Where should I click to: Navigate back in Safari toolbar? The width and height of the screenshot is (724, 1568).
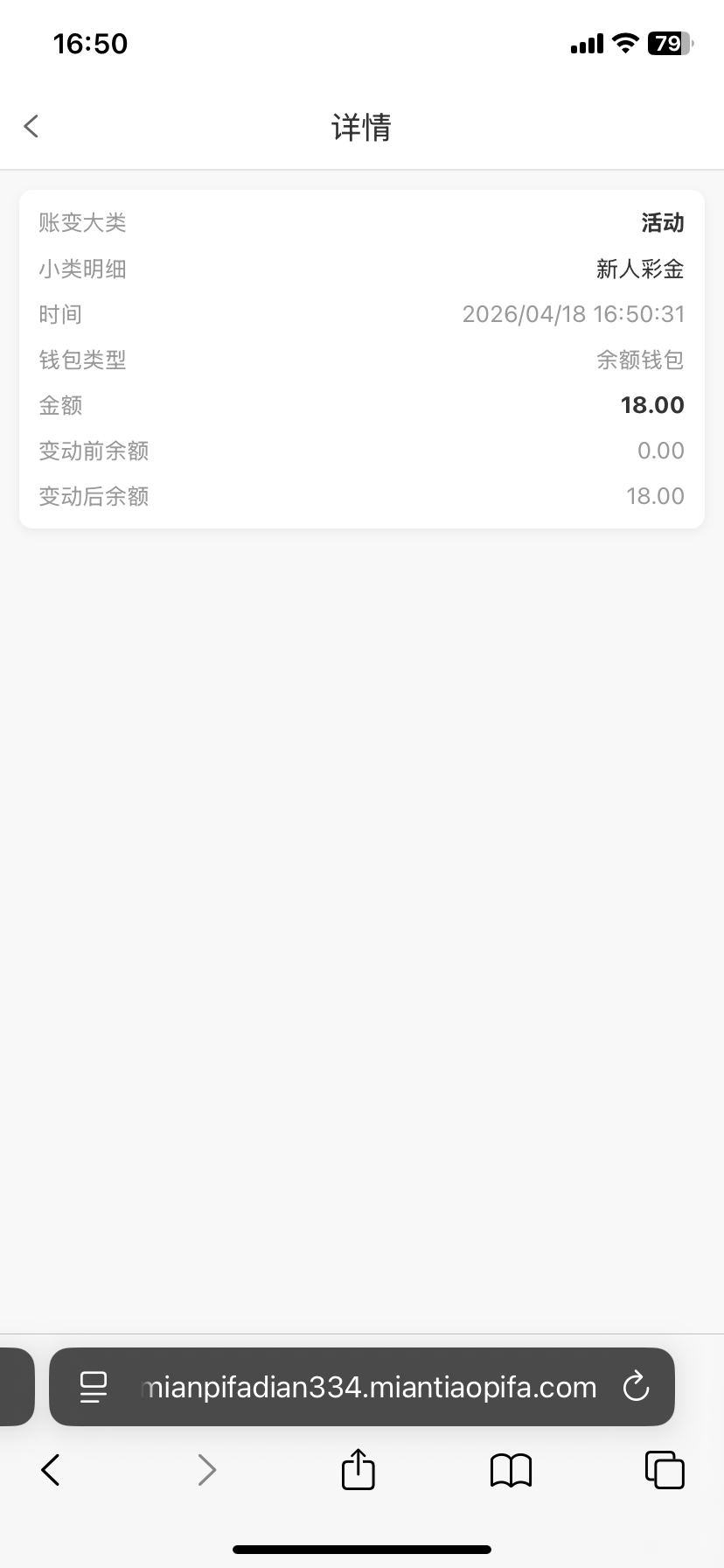click(x=51, y=1470)
